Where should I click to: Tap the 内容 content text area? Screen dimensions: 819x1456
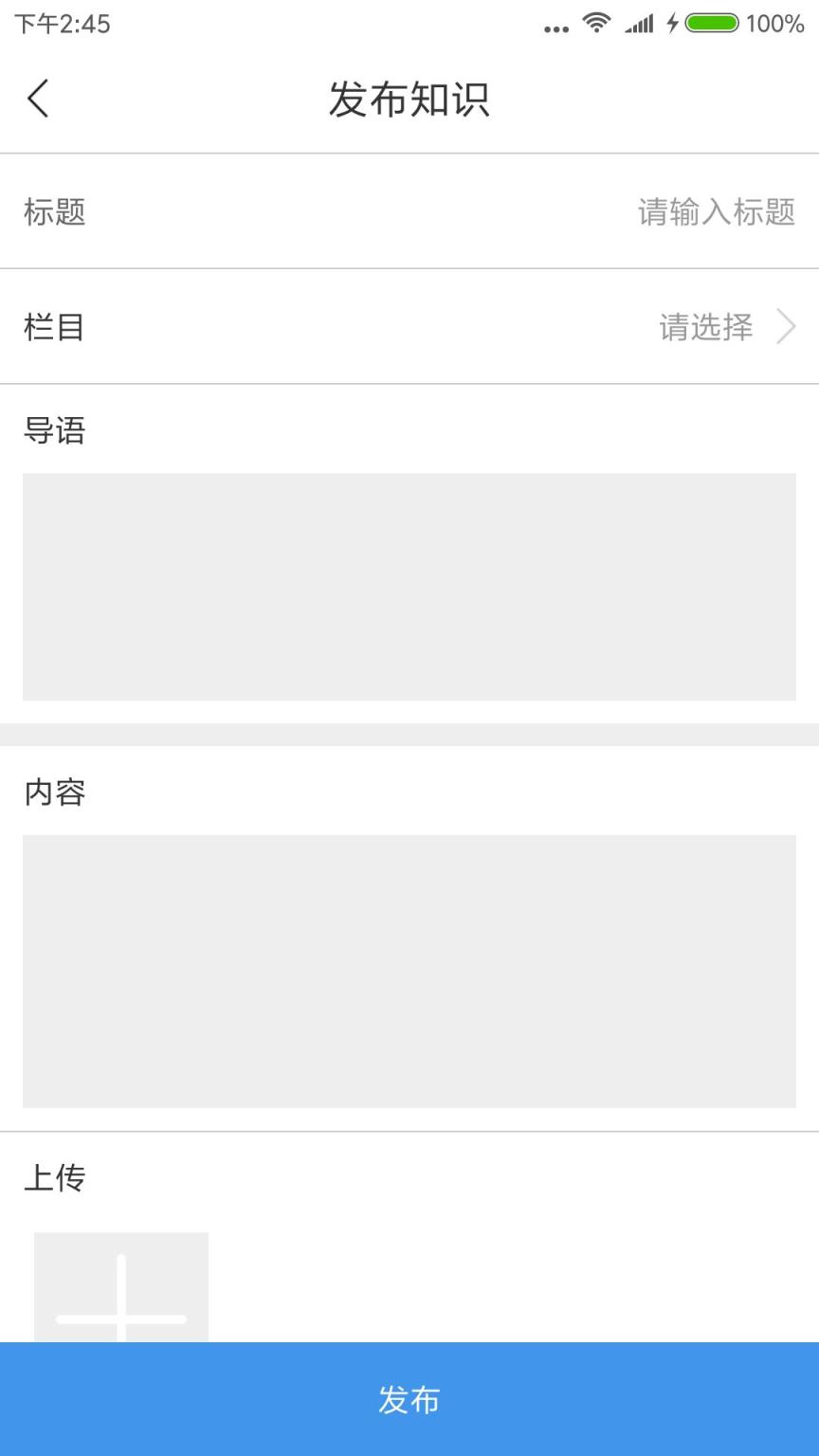409,970
